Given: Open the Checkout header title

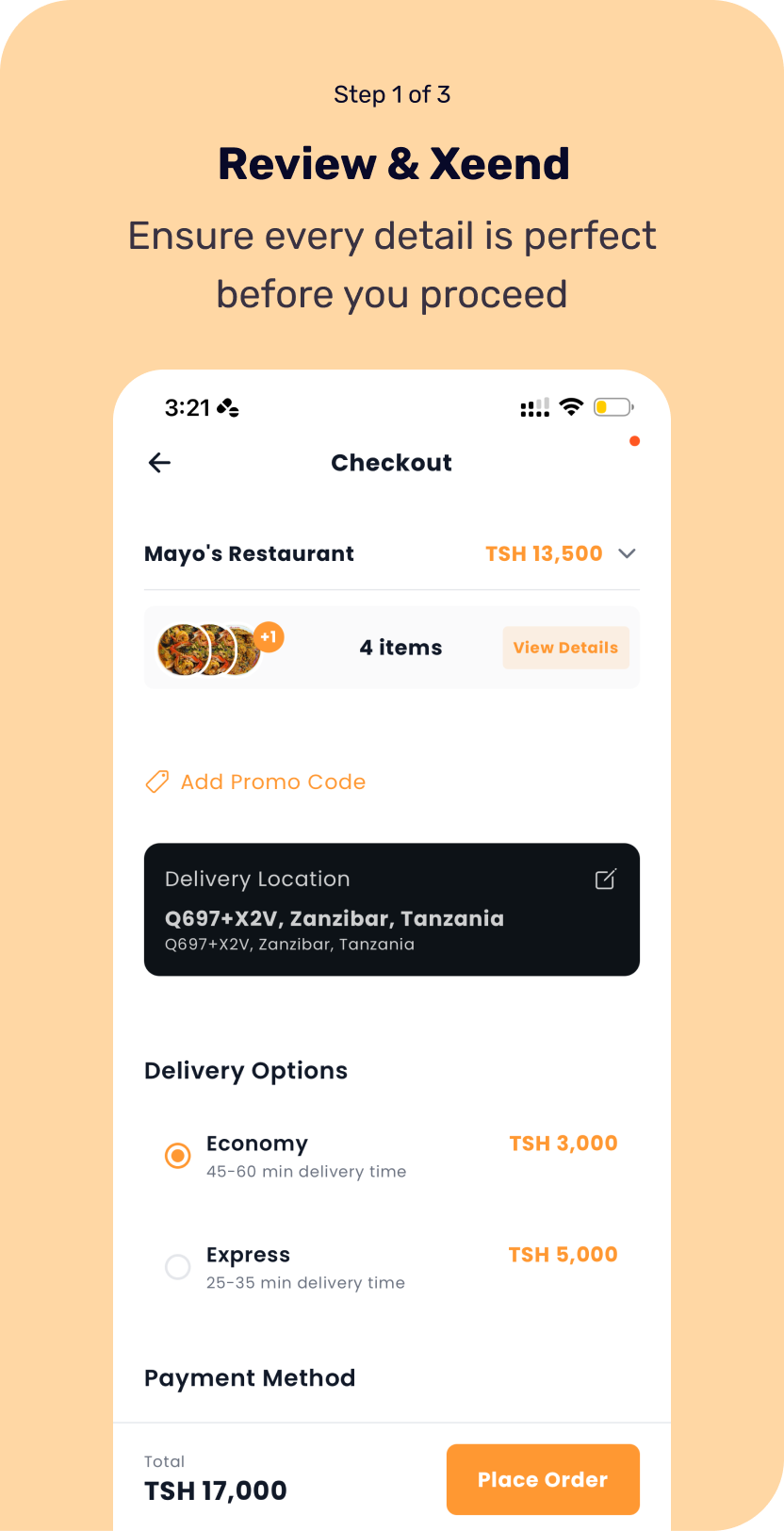Looking at the screenshot, I should coord(391,462).
